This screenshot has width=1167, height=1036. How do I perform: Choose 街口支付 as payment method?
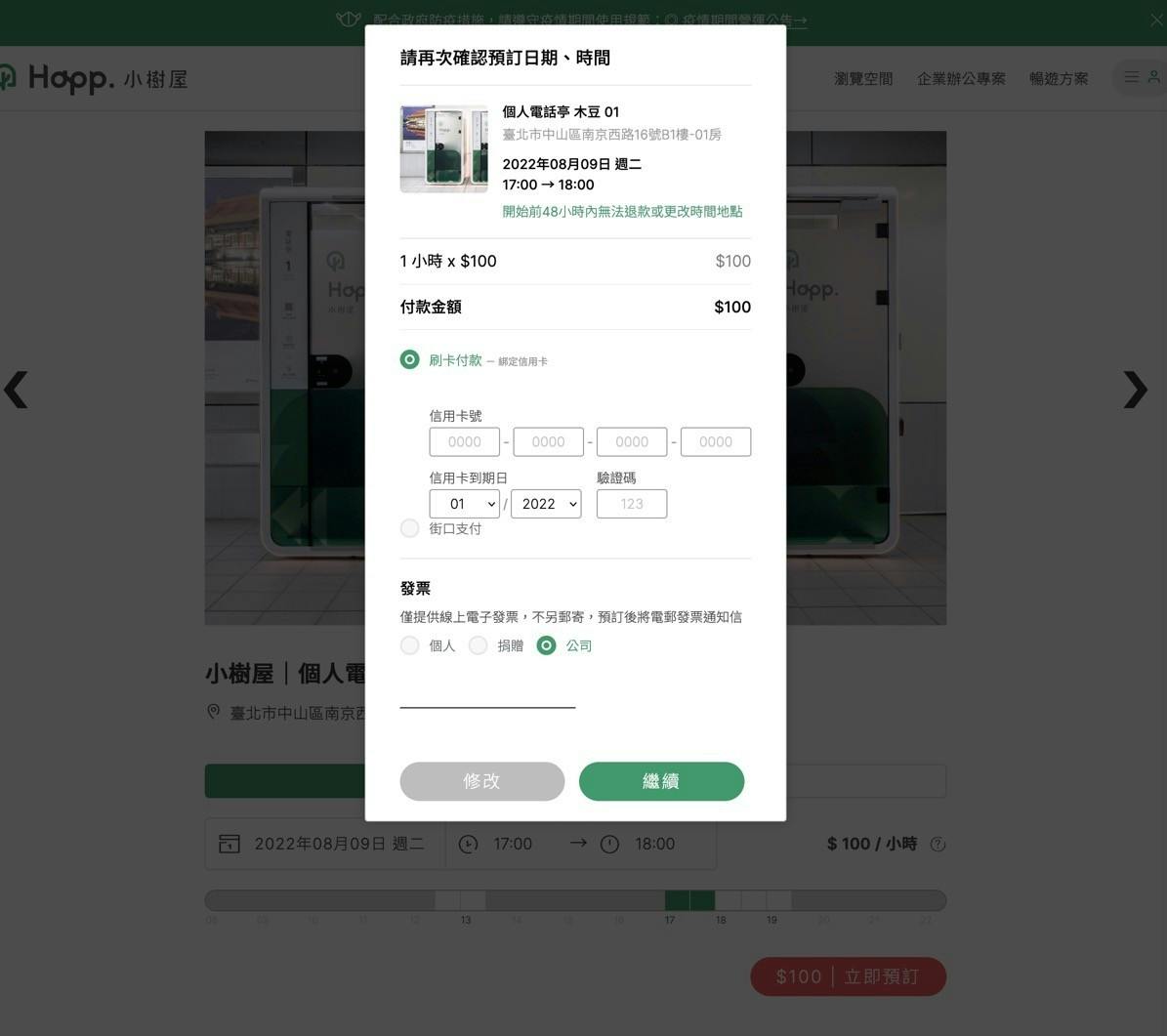pyautogui.click(x=410, y=528)
